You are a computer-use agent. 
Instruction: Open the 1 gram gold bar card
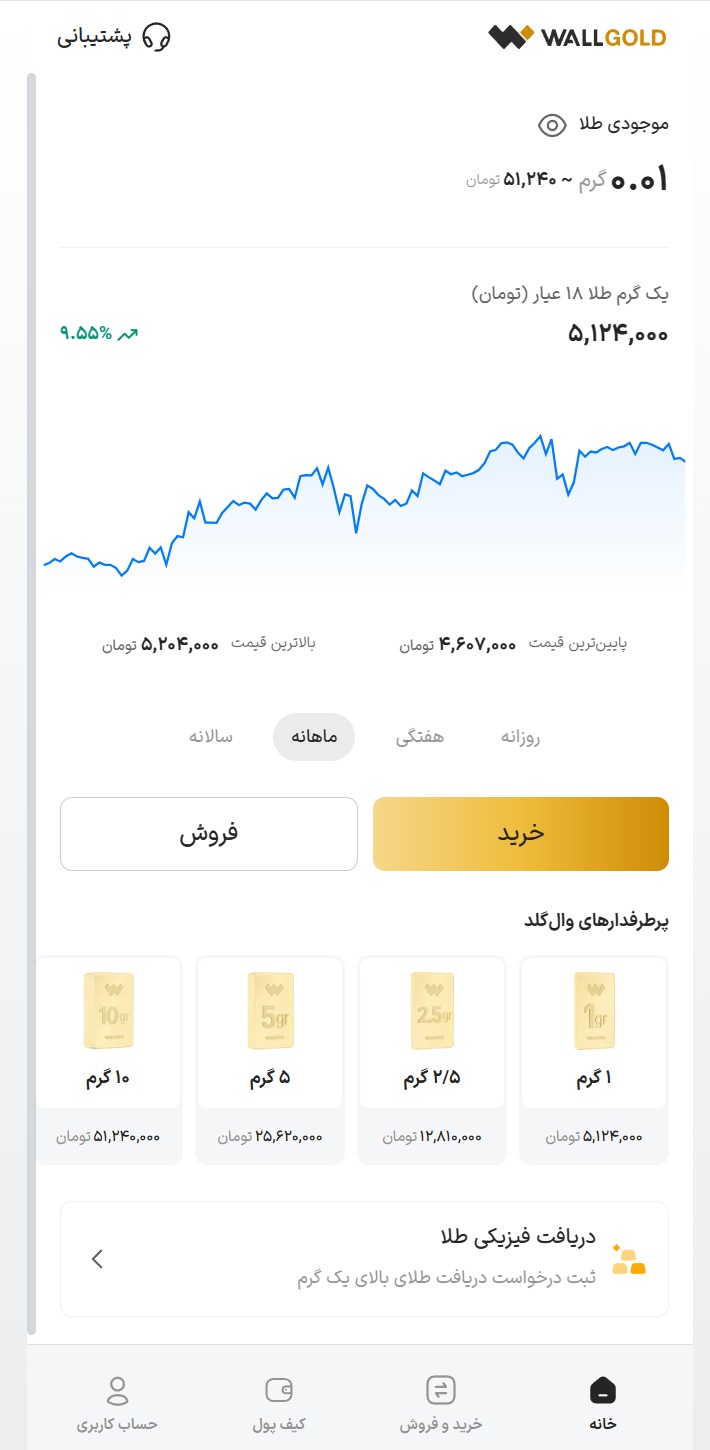pos(594,1060)
